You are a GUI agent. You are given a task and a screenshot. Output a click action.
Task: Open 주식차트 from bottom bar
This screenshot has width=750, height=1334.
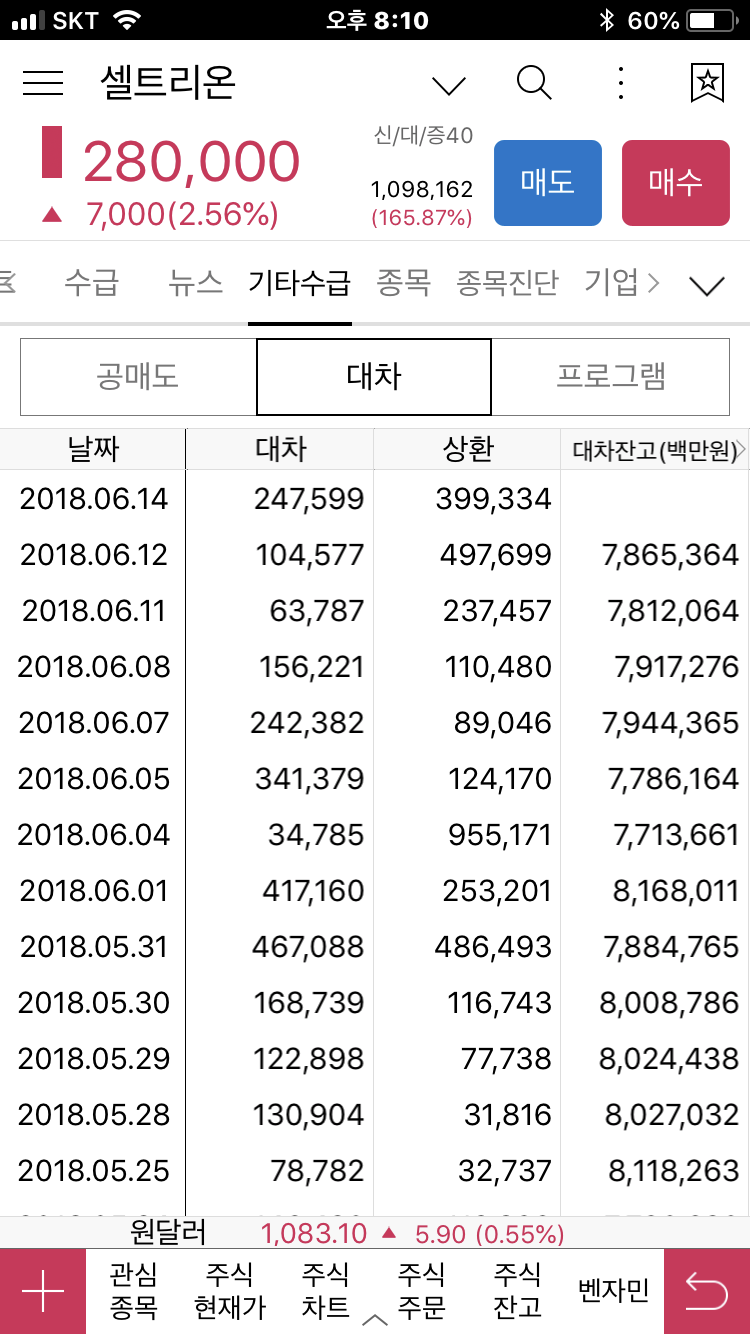pos(326,1291)
